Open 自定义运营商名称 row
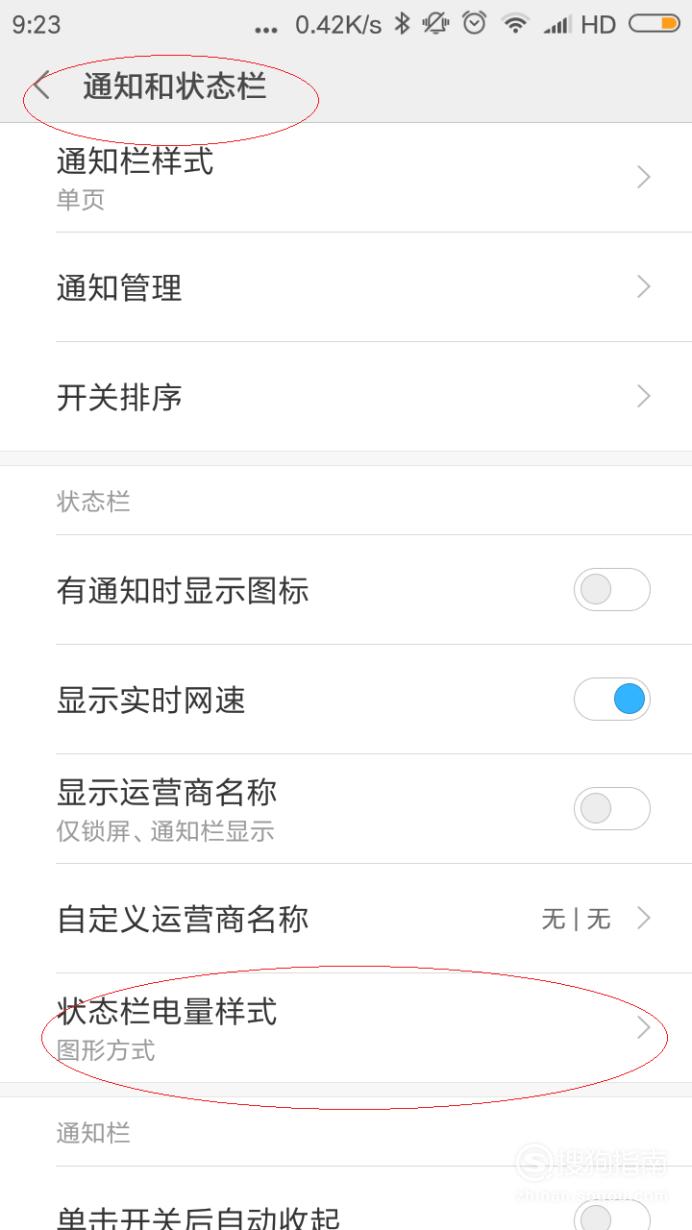 point(346,918)
